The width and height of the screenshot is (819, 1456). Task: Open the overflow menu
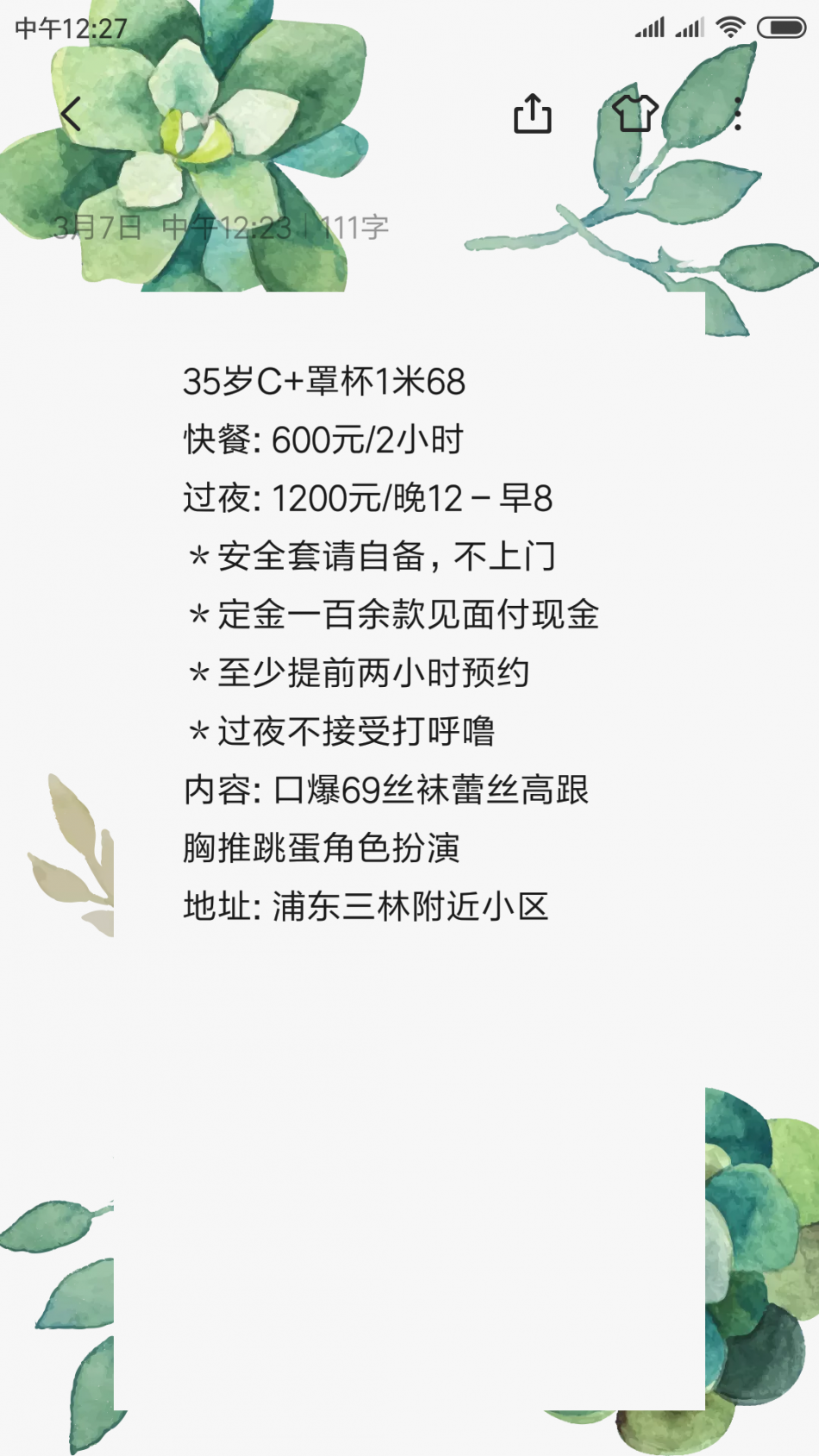coord(737,114)
